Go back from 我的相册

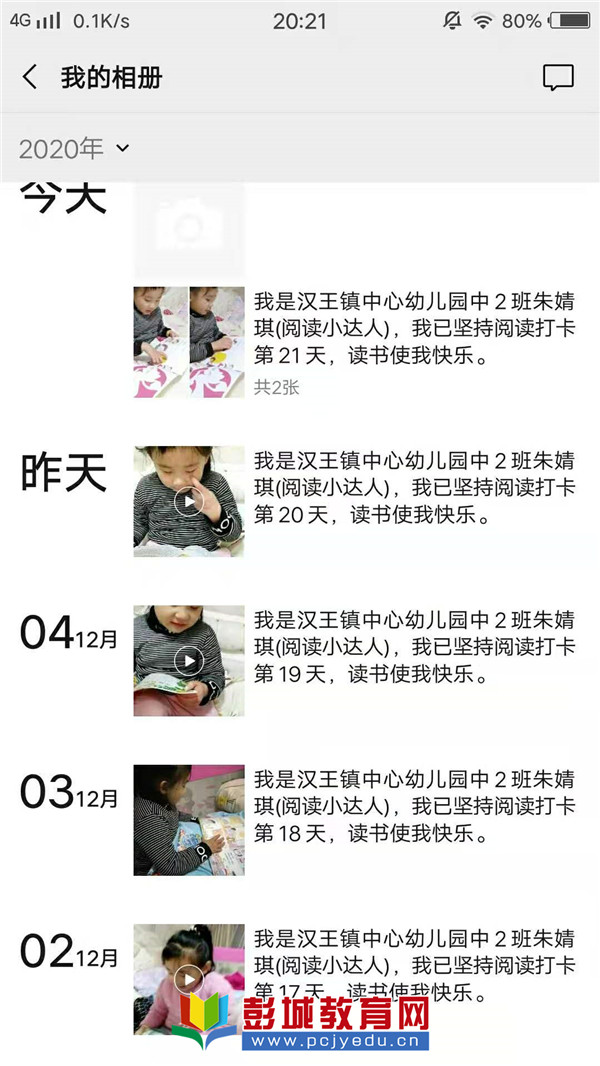click(30, 77)
